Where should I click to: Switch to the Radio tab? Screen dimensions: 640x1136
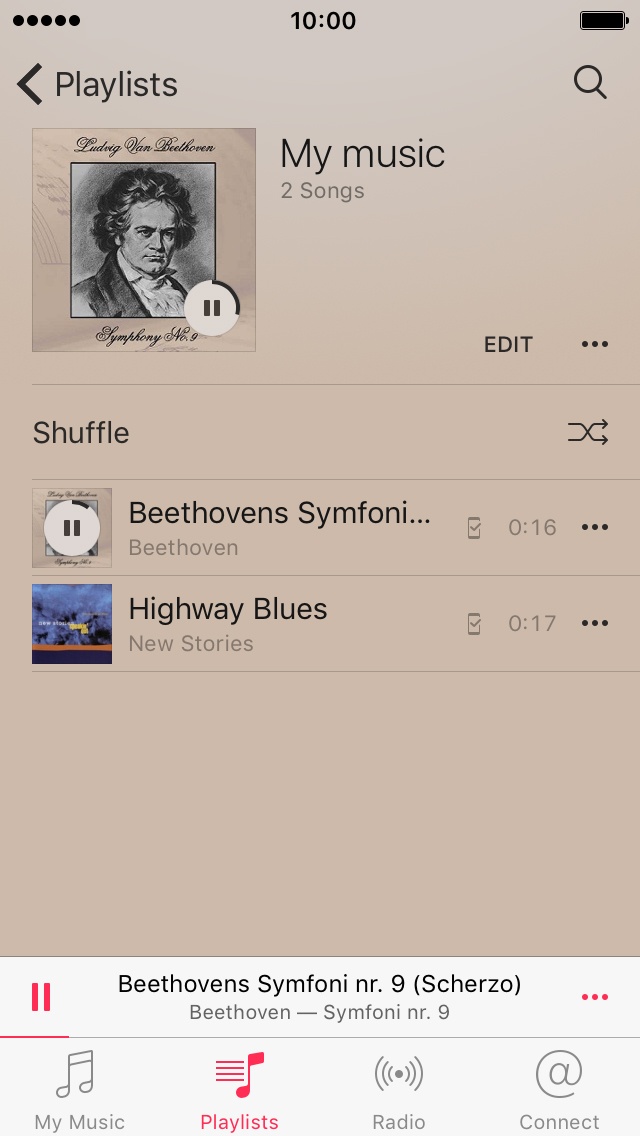pos(399,1090)
